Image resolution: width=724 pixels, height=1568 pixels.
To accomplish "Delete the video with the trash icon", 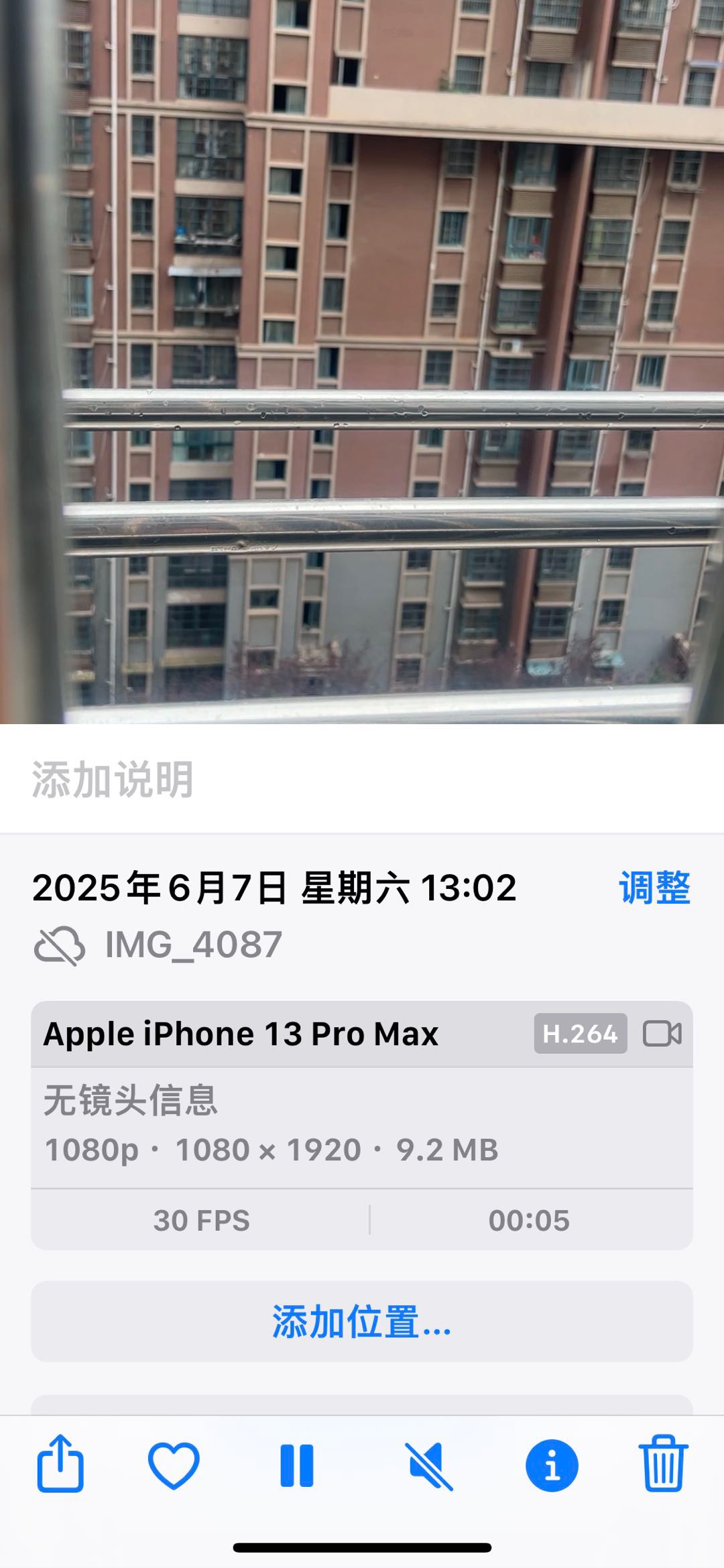I will tap(663, 1463).
